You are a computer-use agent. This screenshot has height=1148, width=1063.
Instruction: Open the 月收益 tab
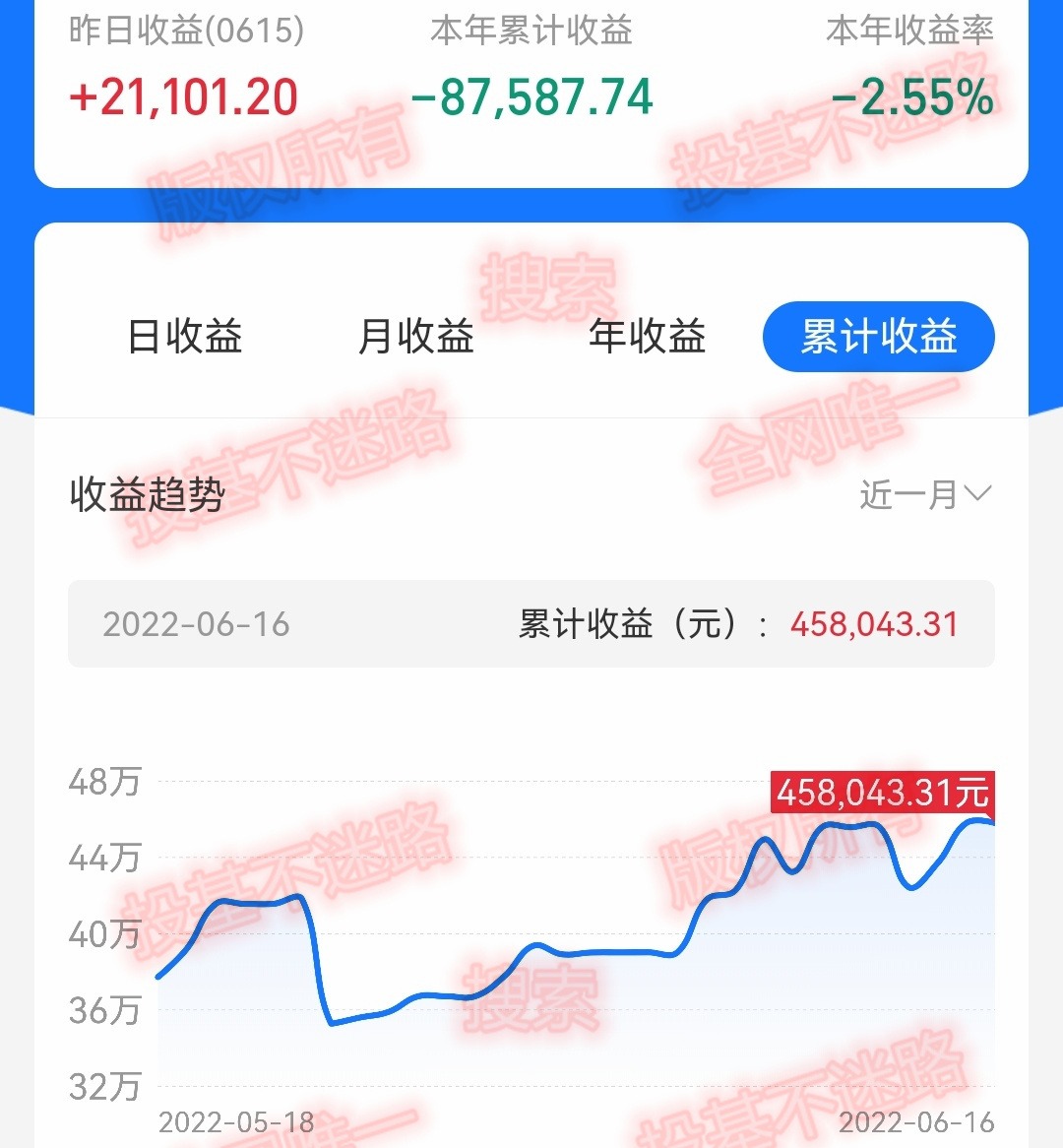pyautogui.click(x=414, y=337)
